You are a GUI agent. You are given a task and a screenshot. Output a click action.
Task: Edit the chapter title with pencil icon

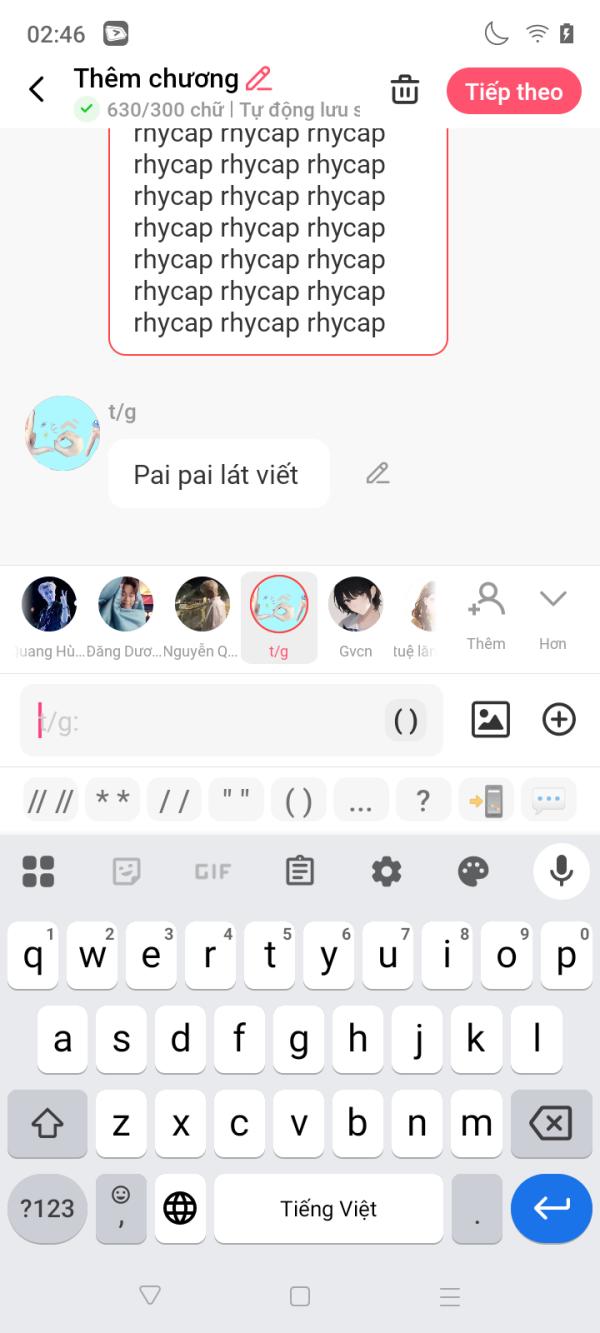pos(259,79)
